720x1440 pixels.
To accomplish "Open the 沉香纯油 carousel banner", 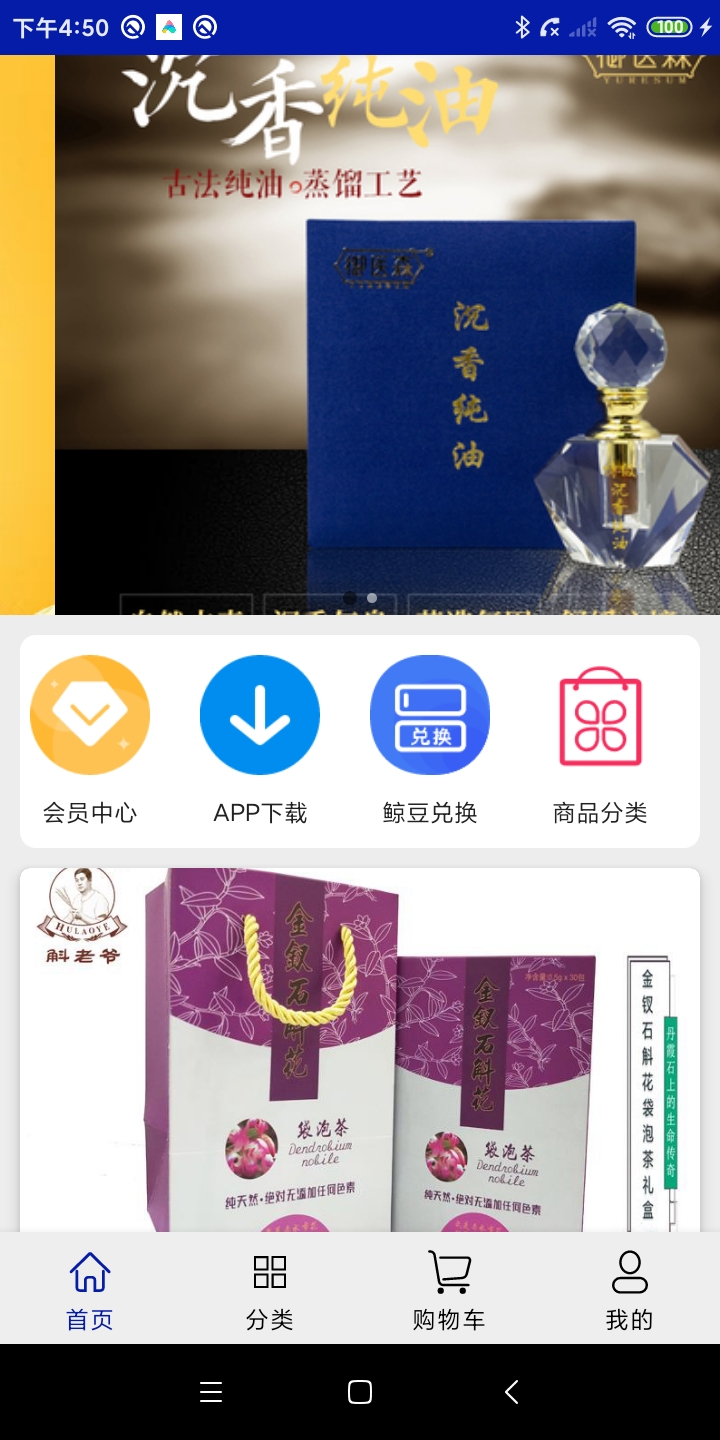I will [387, 335].
